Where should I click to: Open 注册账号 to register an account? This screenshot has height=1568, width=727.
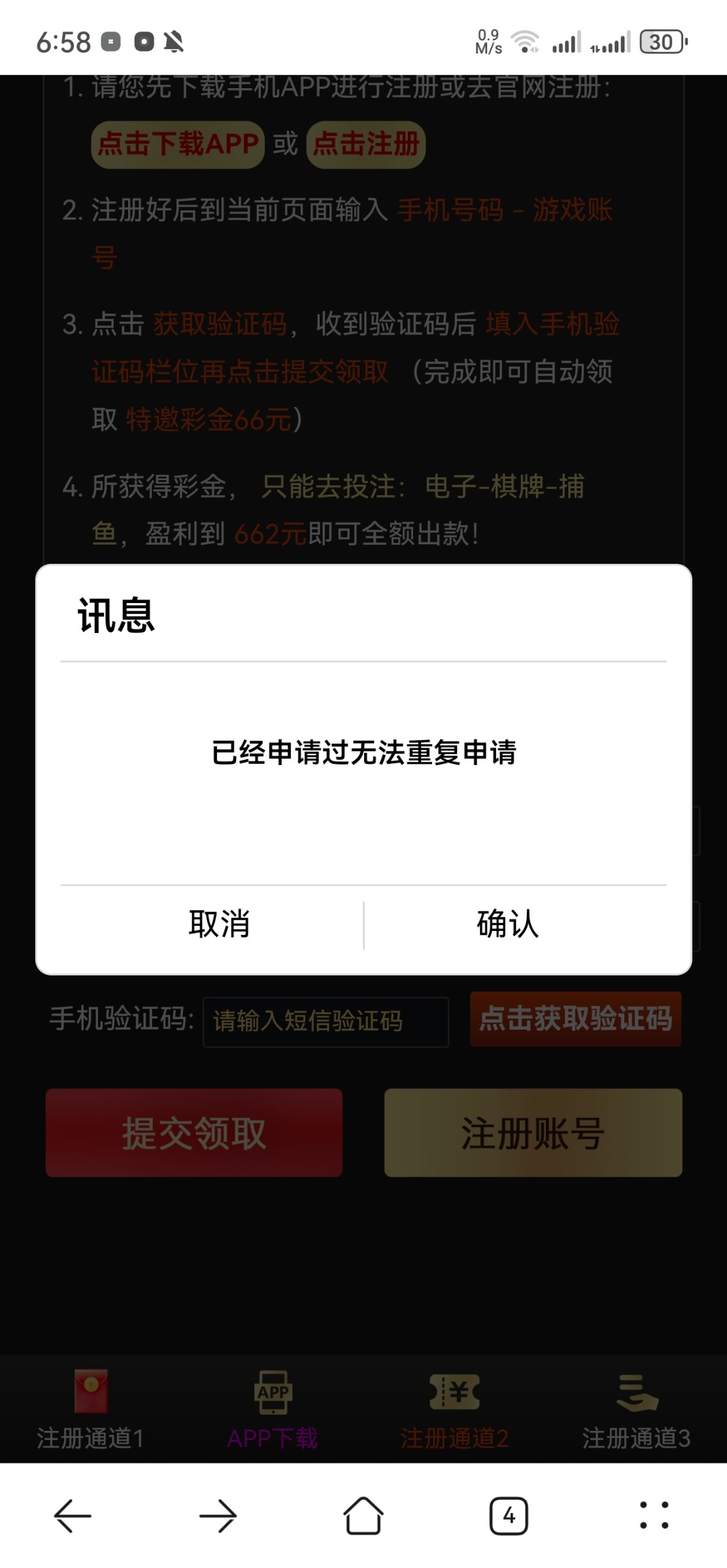[533, 1133]
